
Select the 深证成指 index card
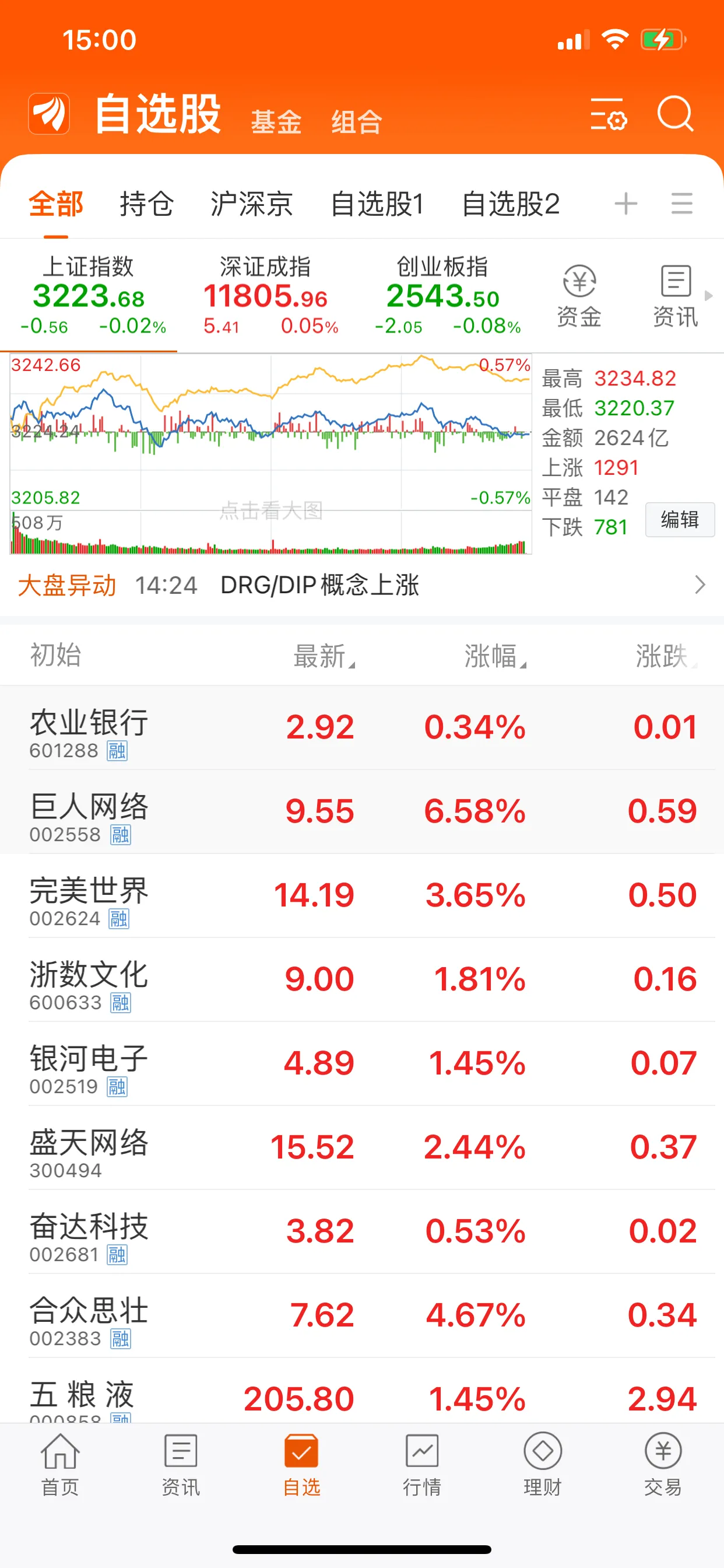pos(266,296)
